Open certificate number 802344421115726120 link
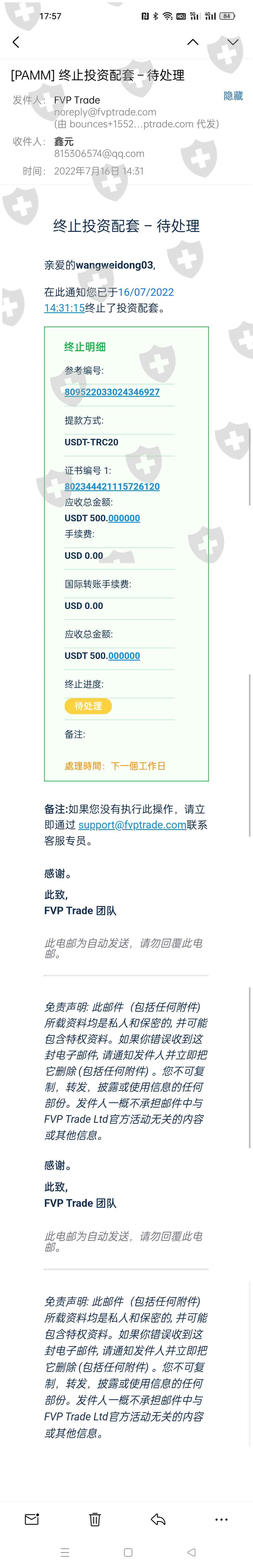Image resolution: width=253 pixels, height=1568 pixels. coord(112,486)
